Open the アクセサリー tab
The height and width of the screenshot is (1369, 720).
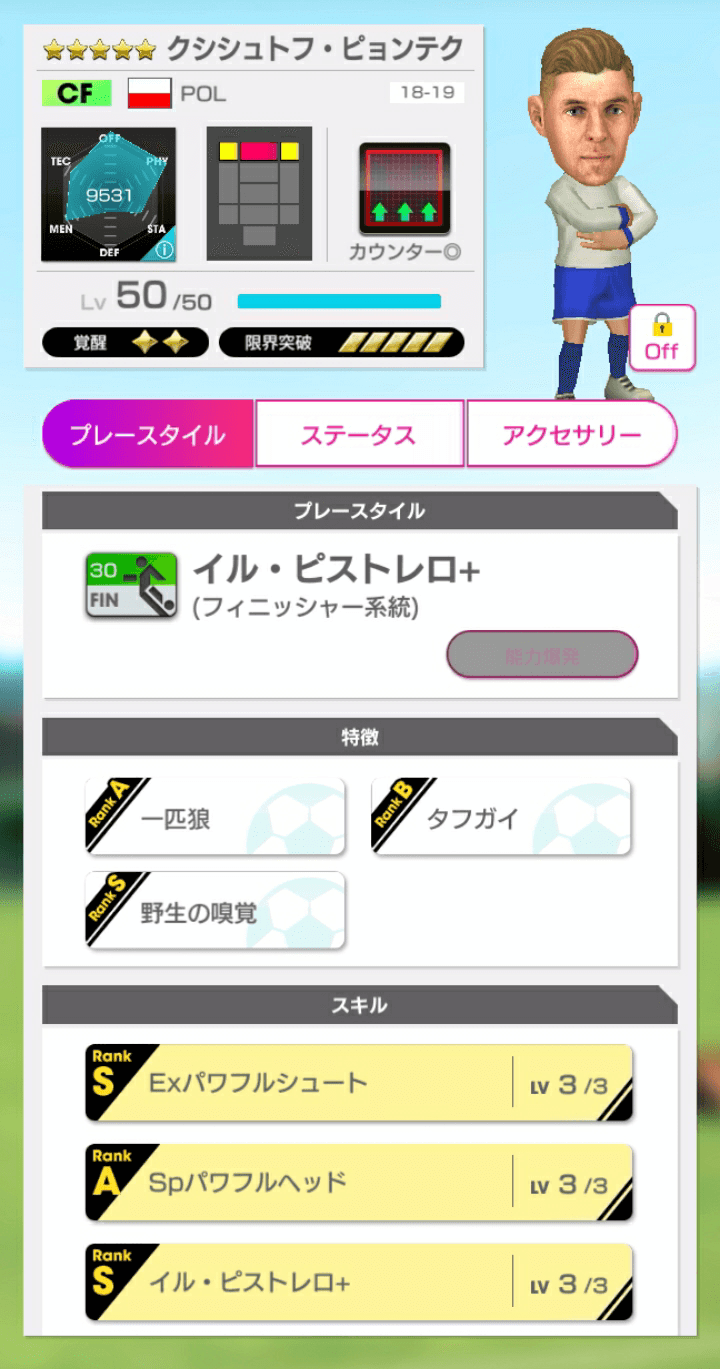pyautogui.click(x=573, y=433)
